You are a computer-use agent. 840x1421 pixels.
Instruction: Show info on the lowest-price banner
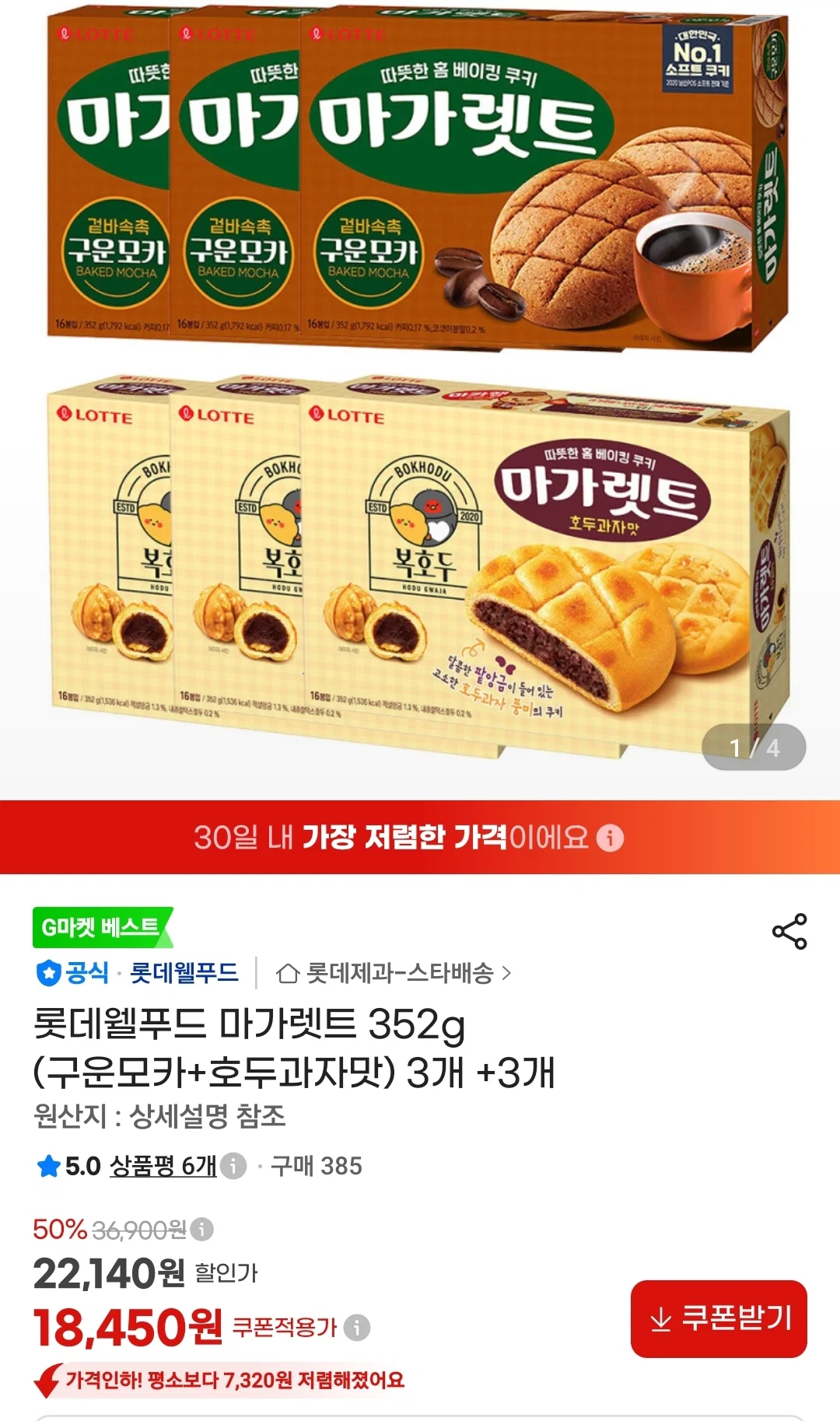[x=611, y=838]
